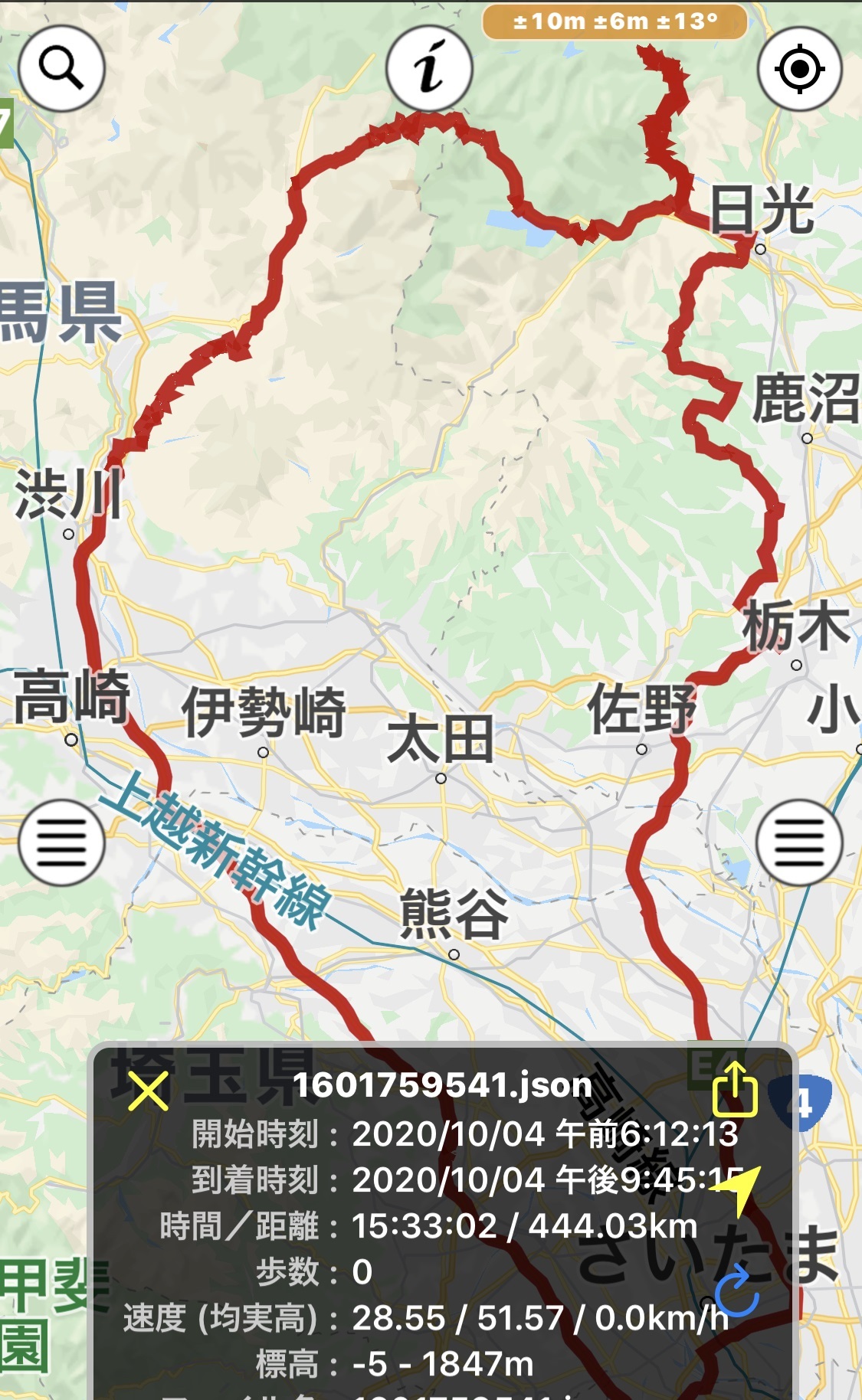Open the right hamburger menu
This screenshot has width=862, height=1400.
tap(800, 842)
